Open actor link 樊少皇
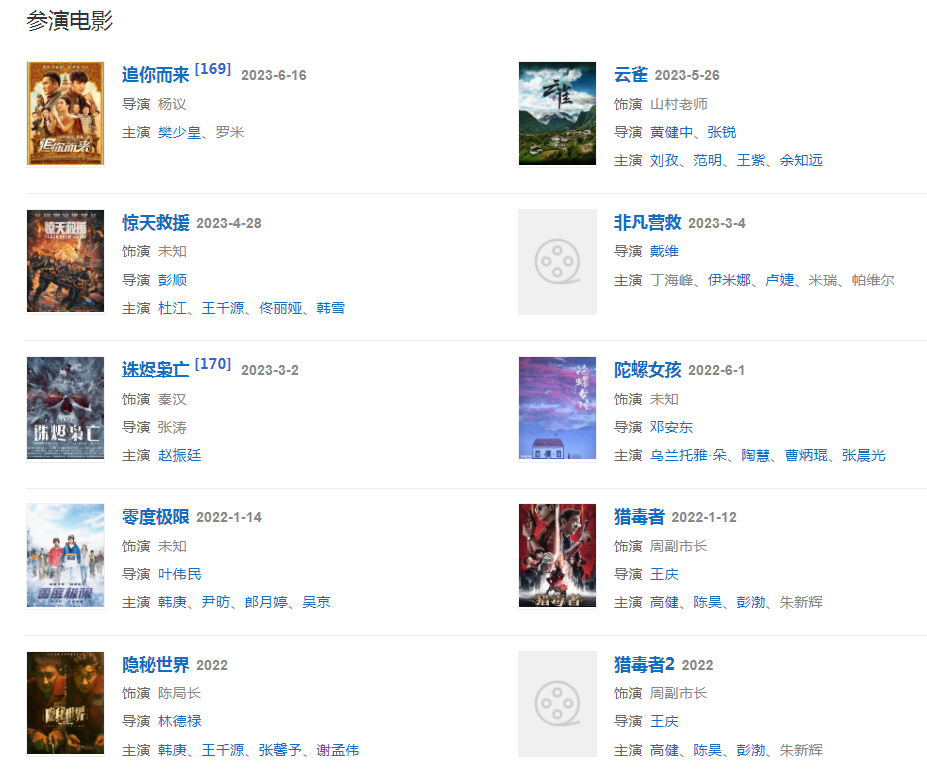 [179, 132]
